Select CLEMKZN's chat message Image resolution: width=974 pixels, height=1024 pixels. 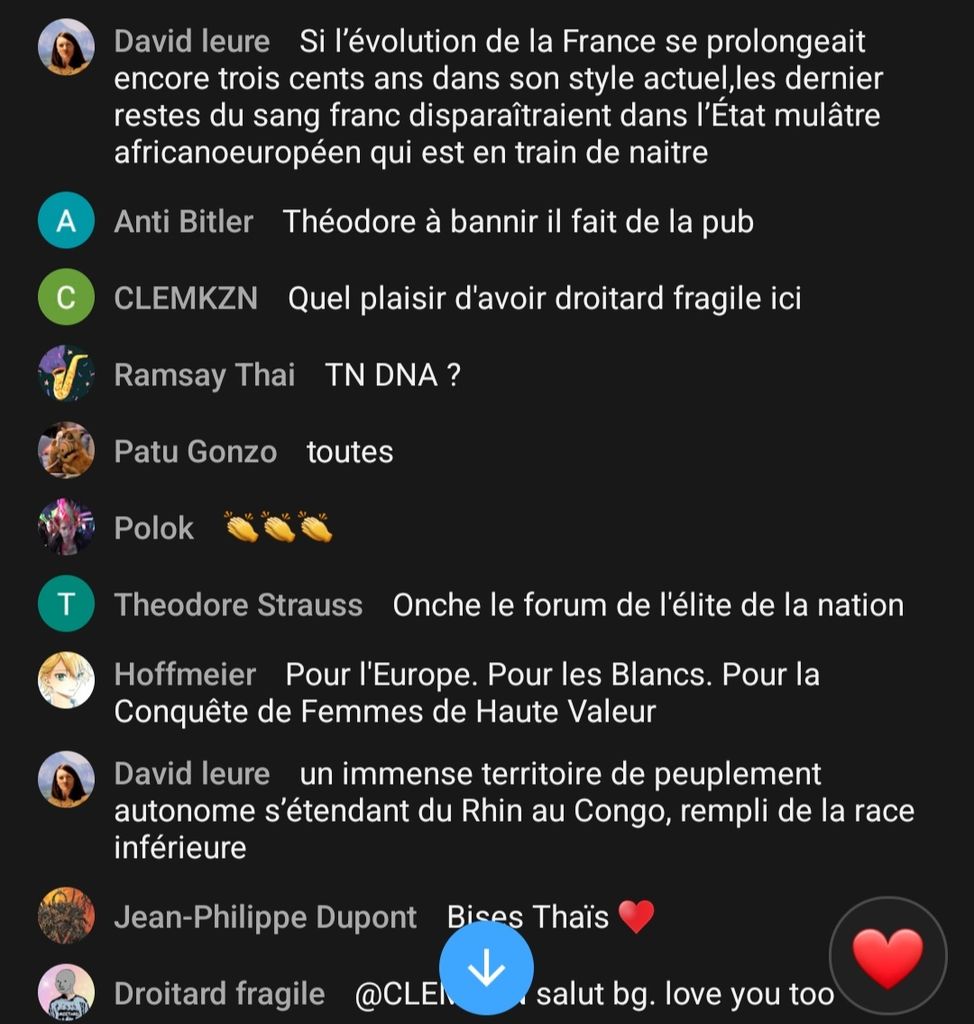[x=544, y=298]
